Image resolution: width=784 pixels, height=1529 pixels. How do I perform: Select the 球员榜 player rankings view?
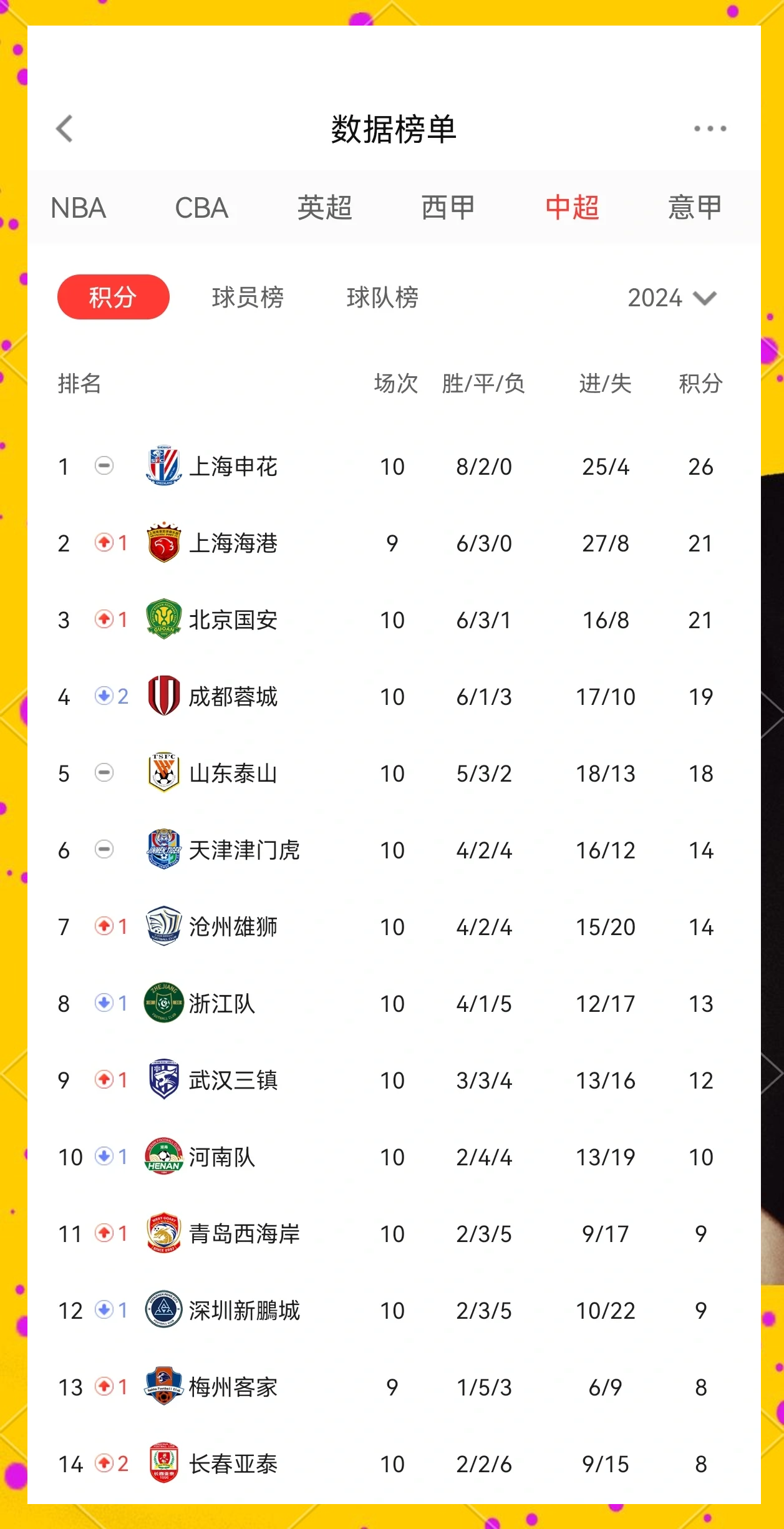click(247, 298)
